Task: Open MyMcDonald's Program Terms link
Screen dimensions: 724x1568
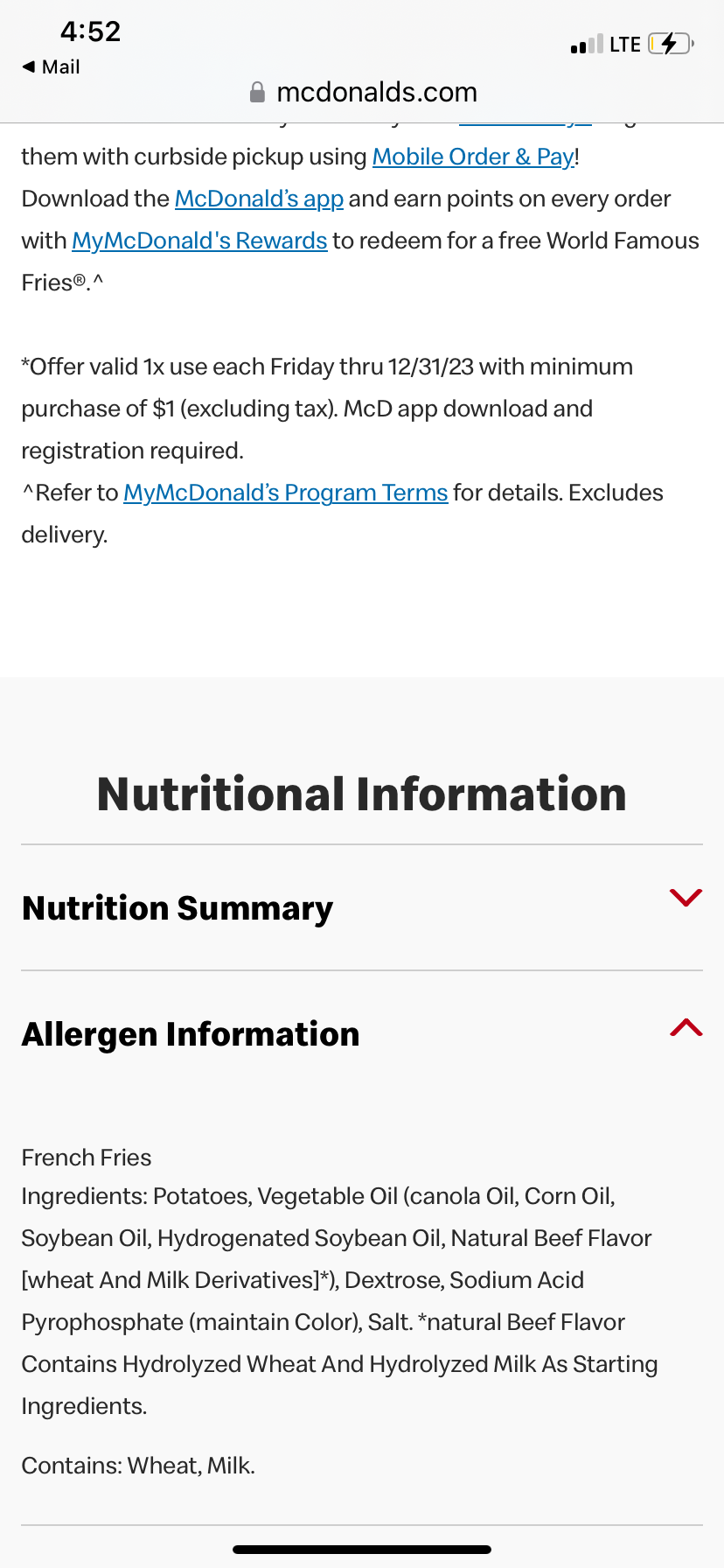Action: click(x=286, y=493)
